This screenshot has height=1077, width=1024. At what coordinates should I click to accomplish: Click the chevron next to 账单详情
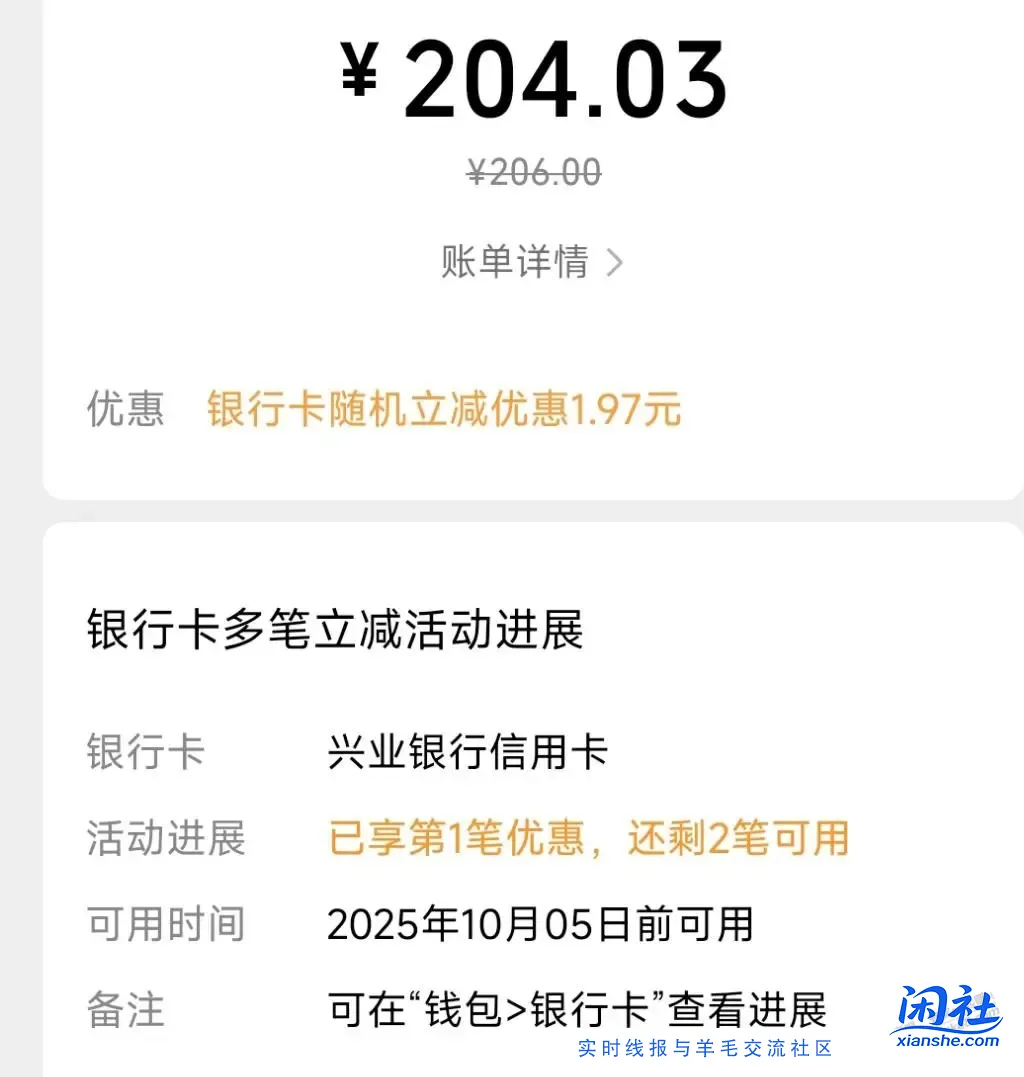(x=617, y=262)
